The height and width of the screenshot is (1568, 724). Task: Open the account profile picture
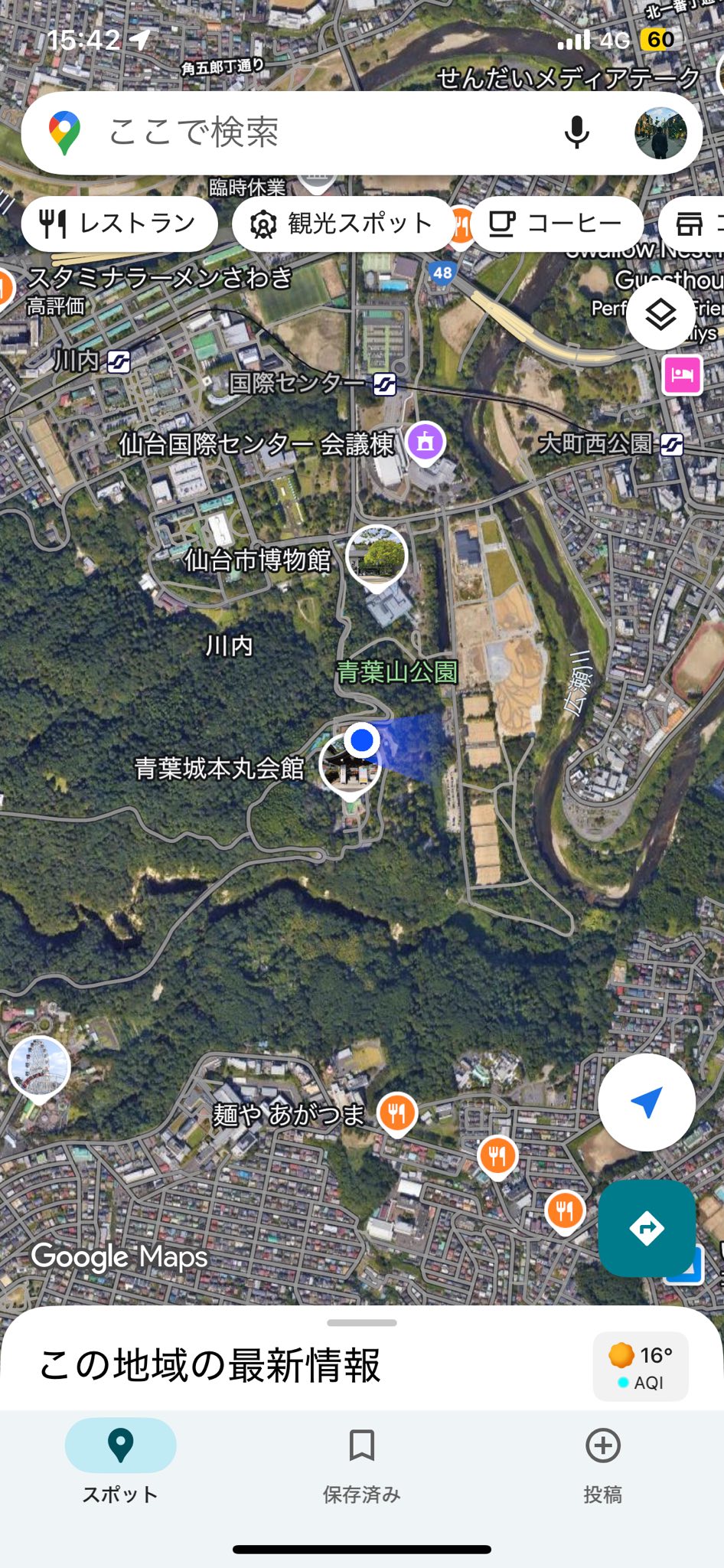click(660, 133)
